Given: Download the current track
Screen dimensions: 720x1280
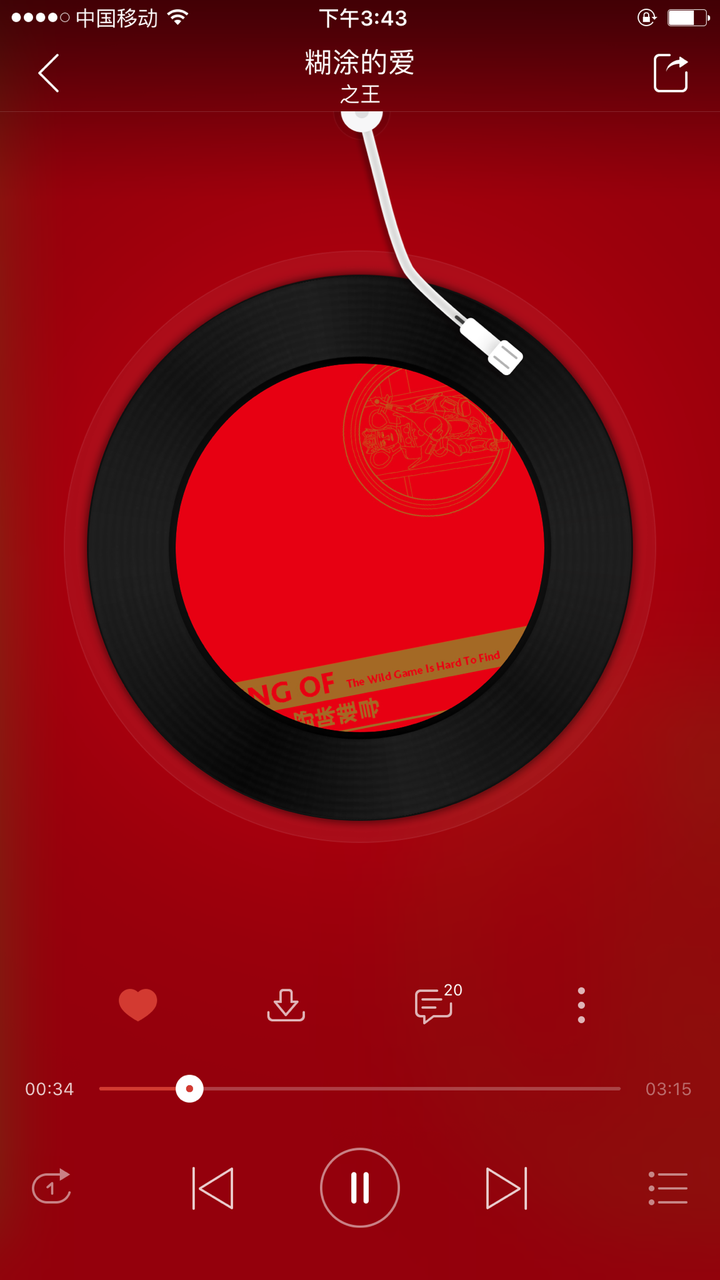Looking at the screenshot, I should tap(286, 1004).
